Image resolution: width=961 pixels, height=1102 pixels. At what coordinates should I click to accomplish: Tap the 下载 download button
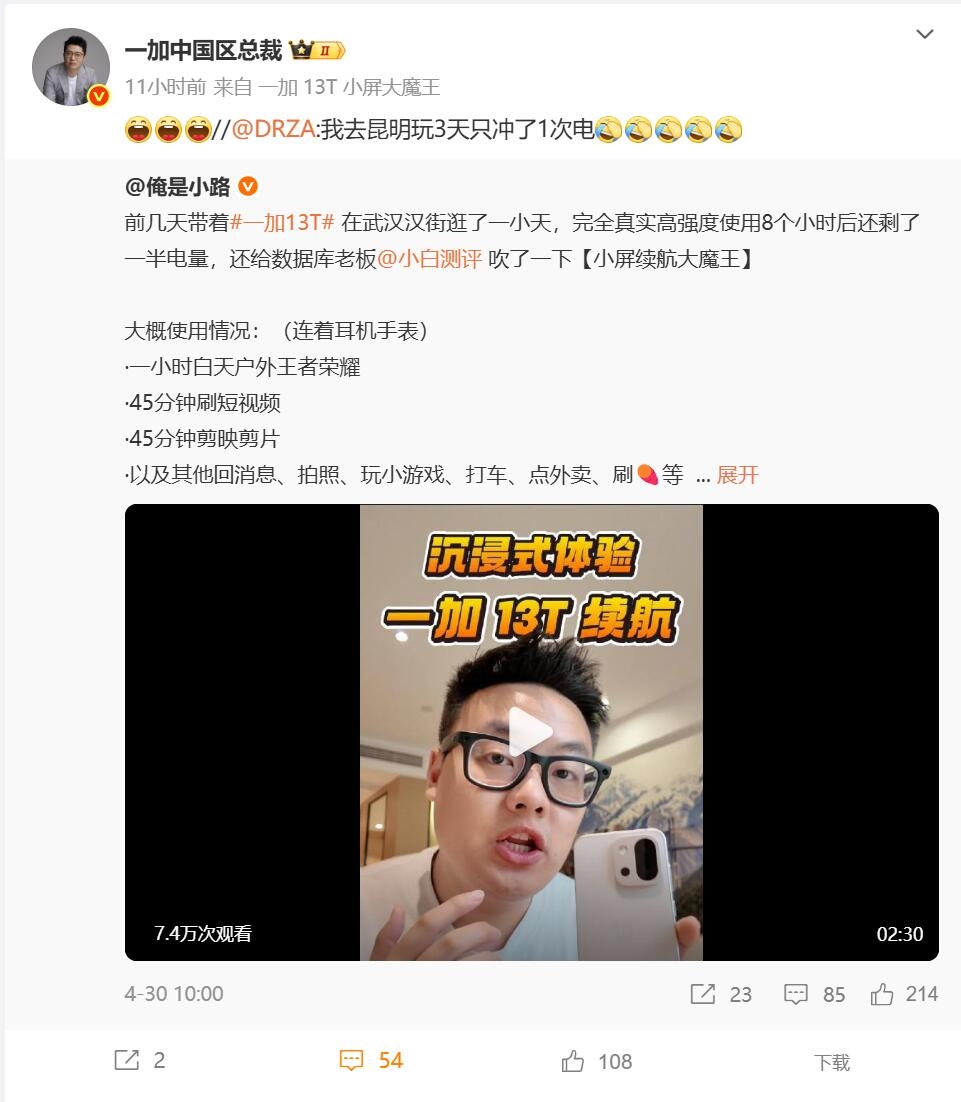point(831,1062)
